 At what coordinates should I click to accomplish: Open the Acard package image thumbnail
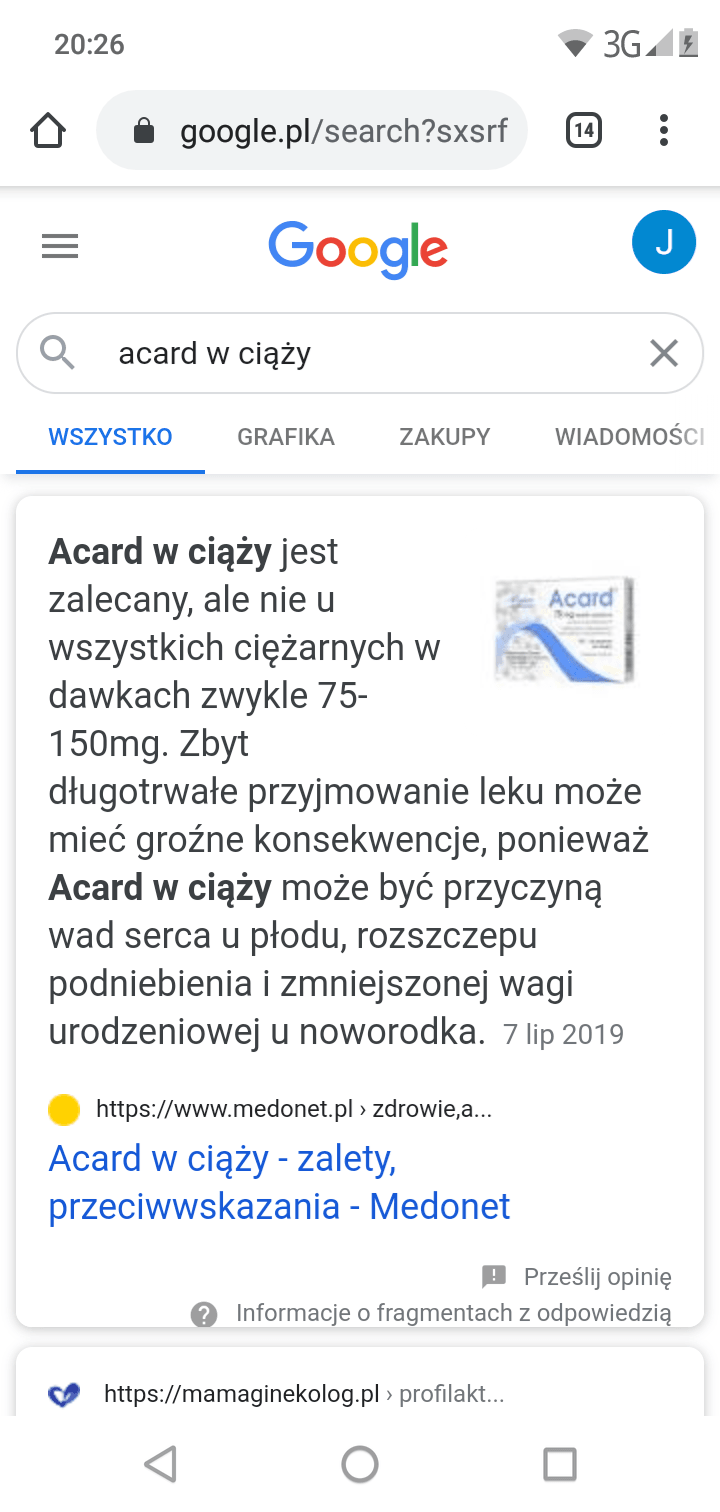point(566,630)
